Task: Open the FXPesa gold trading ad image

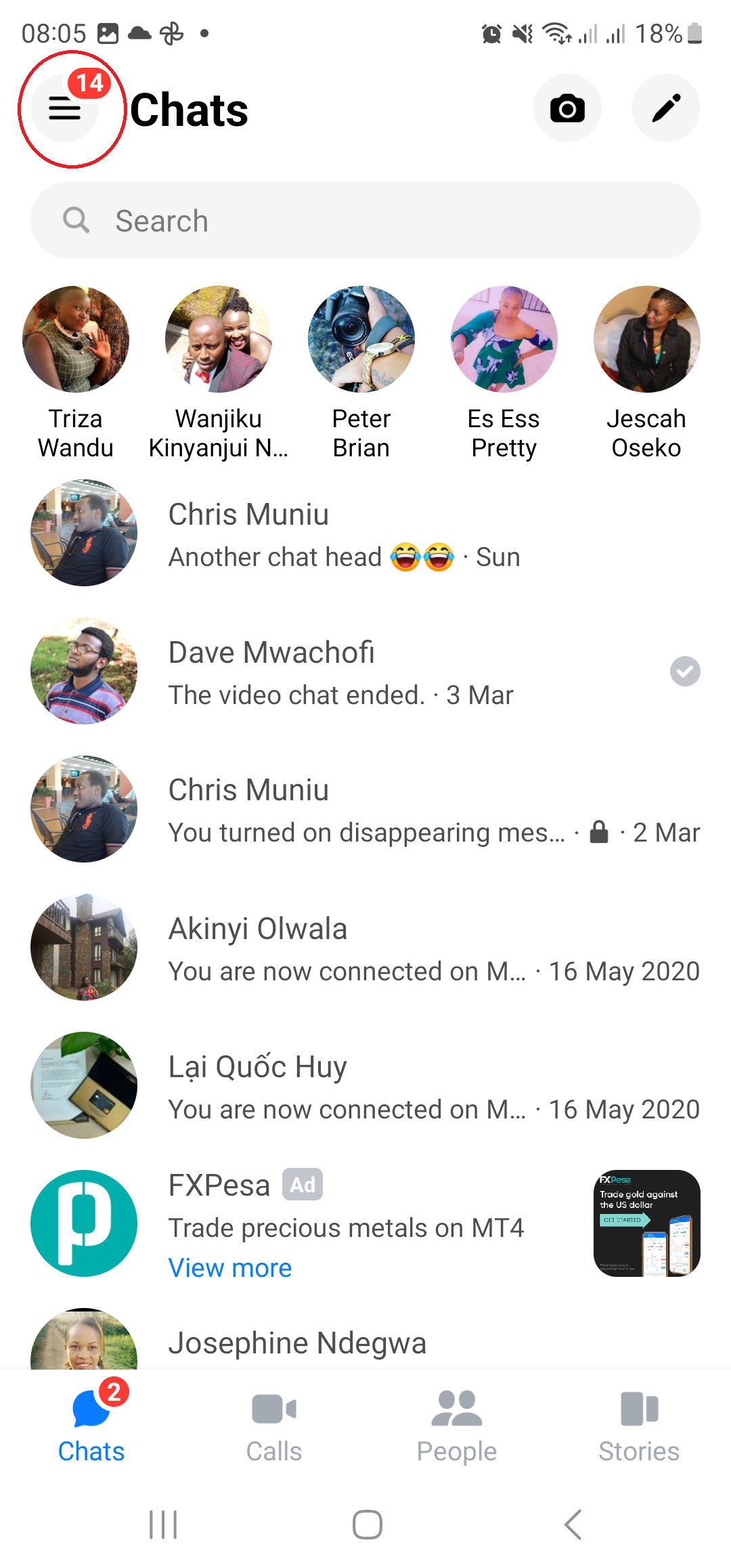Action: tap(646, 1223)
